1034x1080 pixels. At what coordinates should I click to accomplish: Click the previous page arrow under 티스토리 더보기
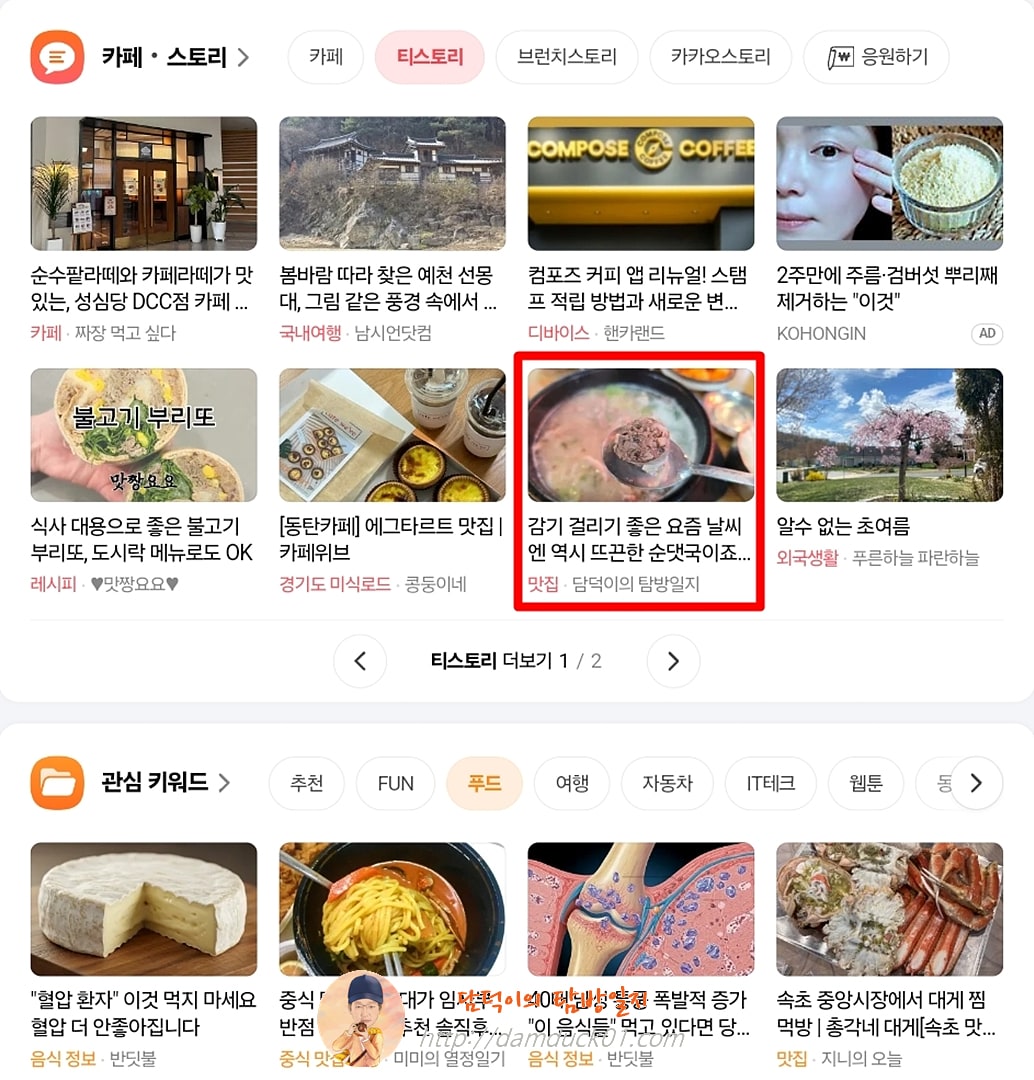(x=360, y=661)
